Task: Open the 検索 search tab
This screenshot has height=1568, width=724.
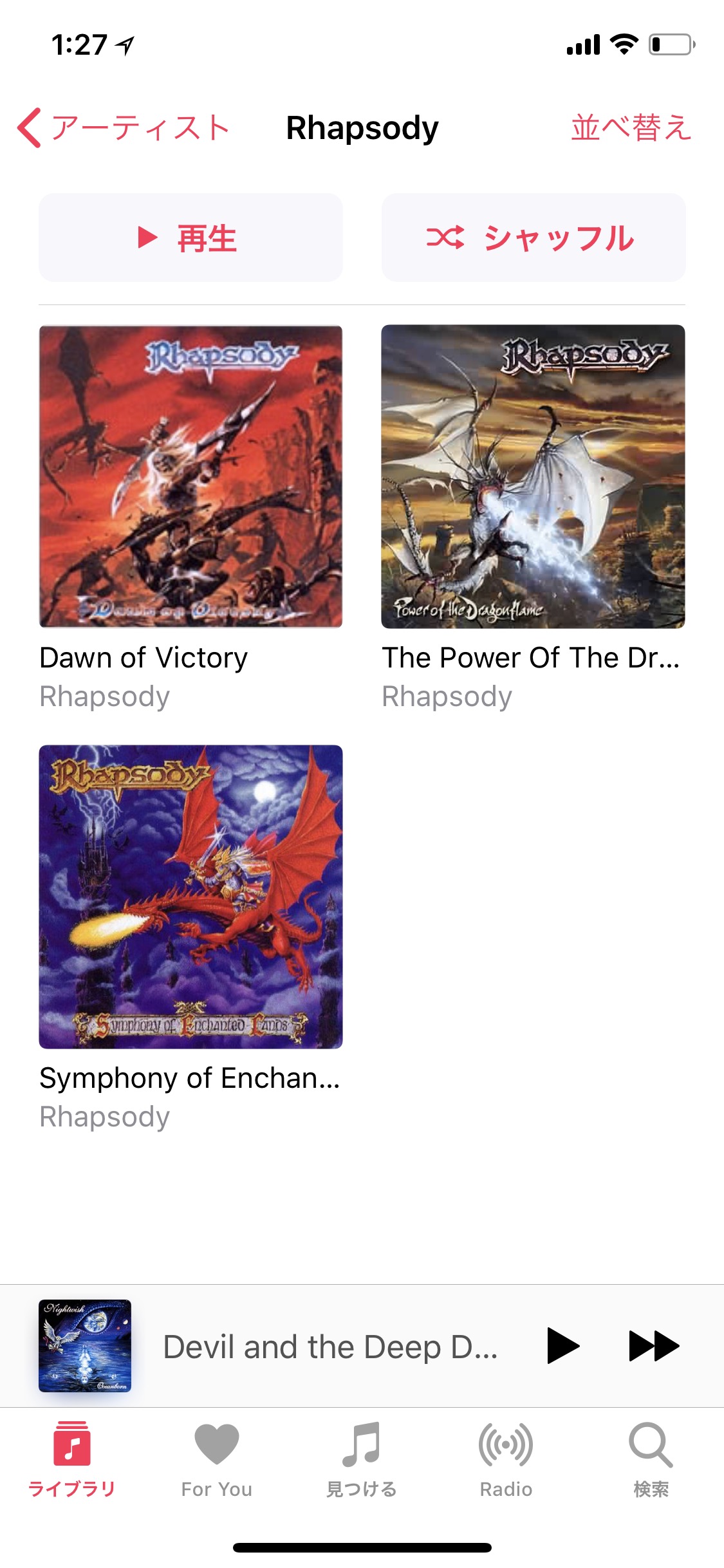Action: coord(651,1459)
